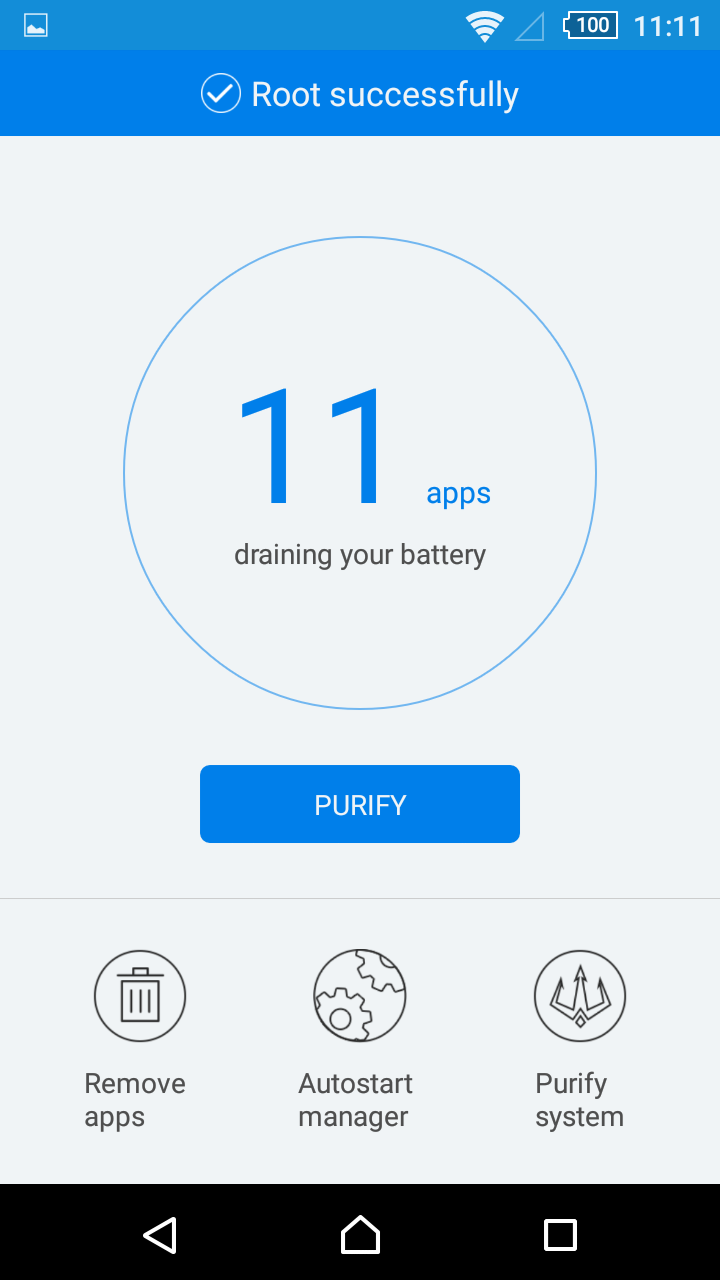Viewport: 720px width, 1280px height.
Task: Return to the home screen
Action: [360, 1235]
